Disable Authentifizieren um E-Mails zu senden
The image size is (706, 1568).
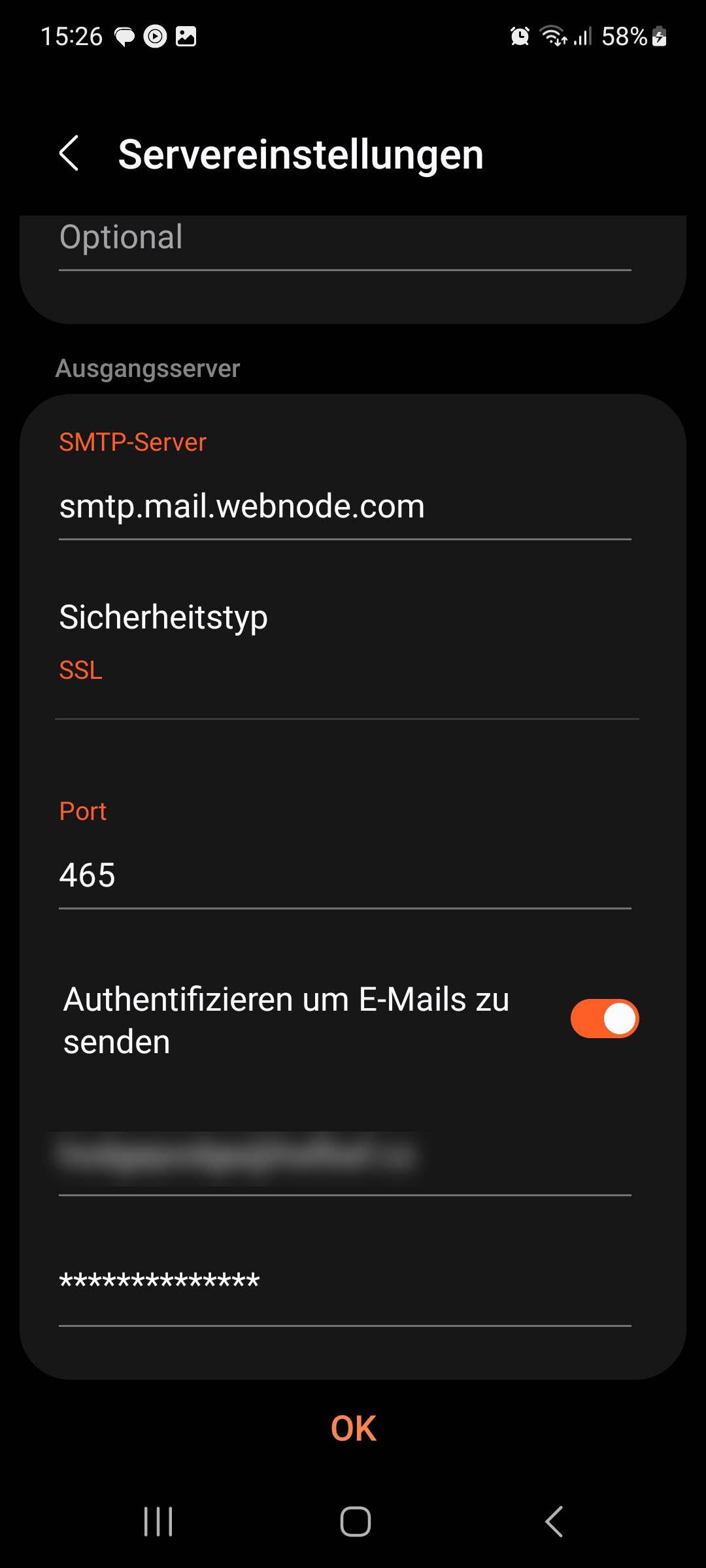[x=604, y=1019]
